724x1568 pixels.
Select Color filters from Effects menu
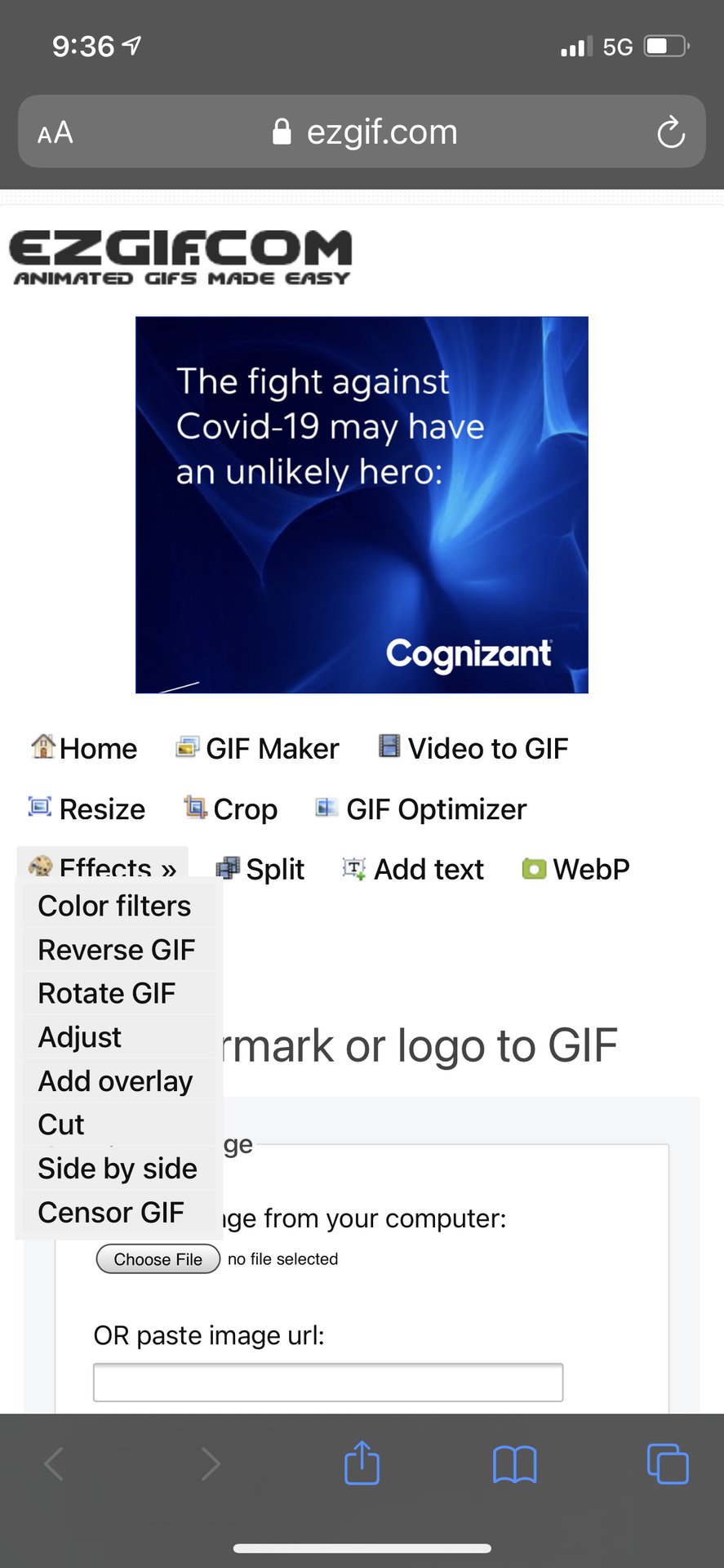(114, 906)
